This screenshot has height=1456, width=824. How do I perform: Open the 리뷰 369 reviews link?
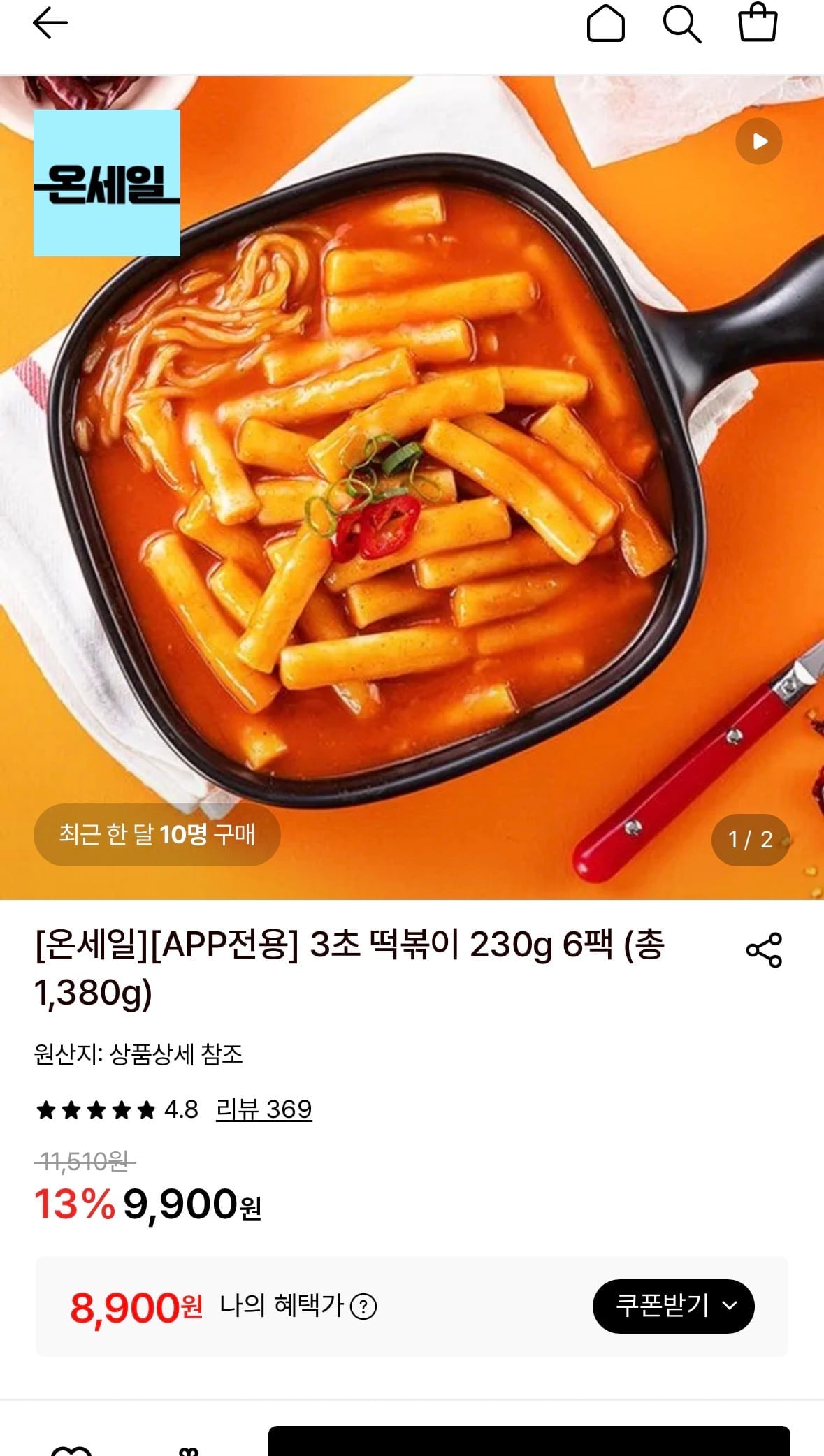[264, 1109]
